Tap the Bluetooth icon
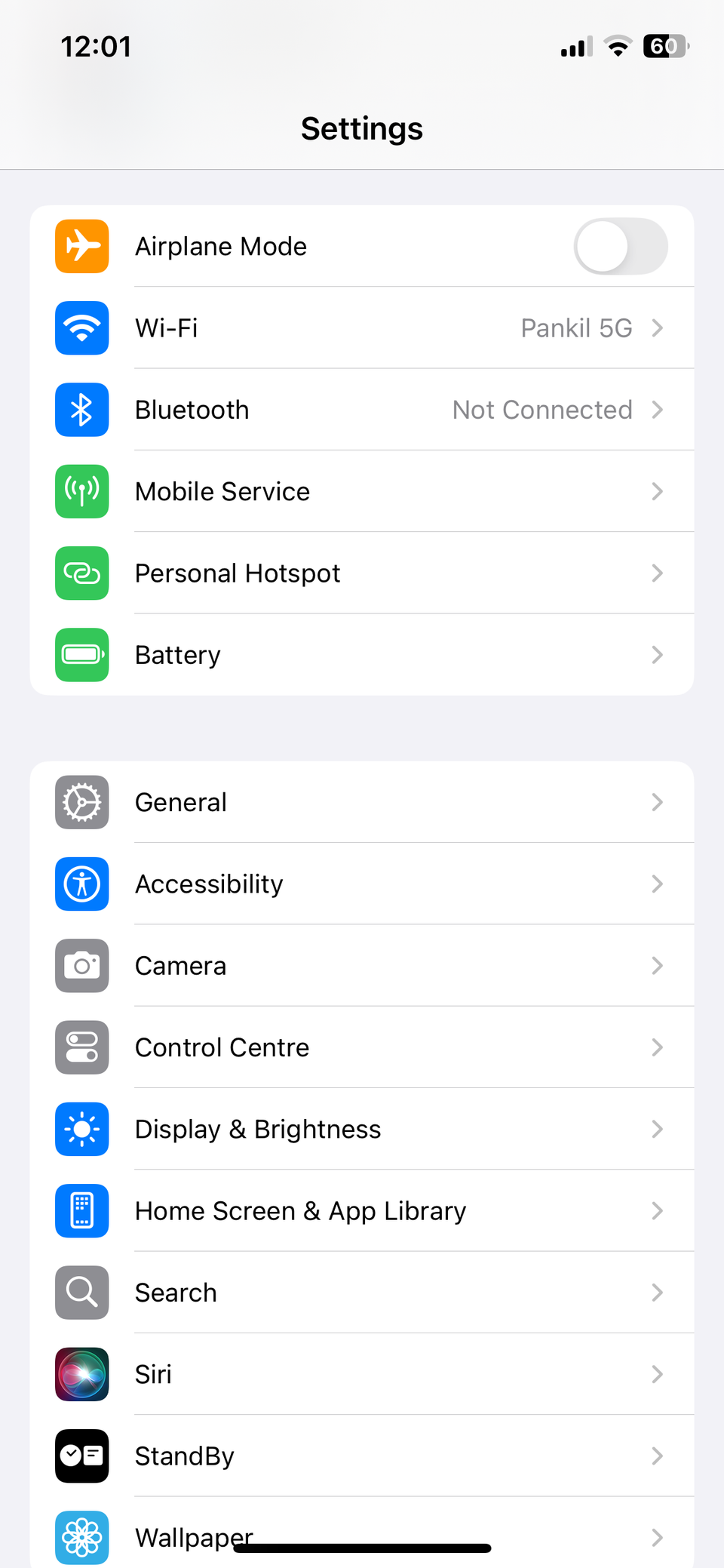 [81, 410]
